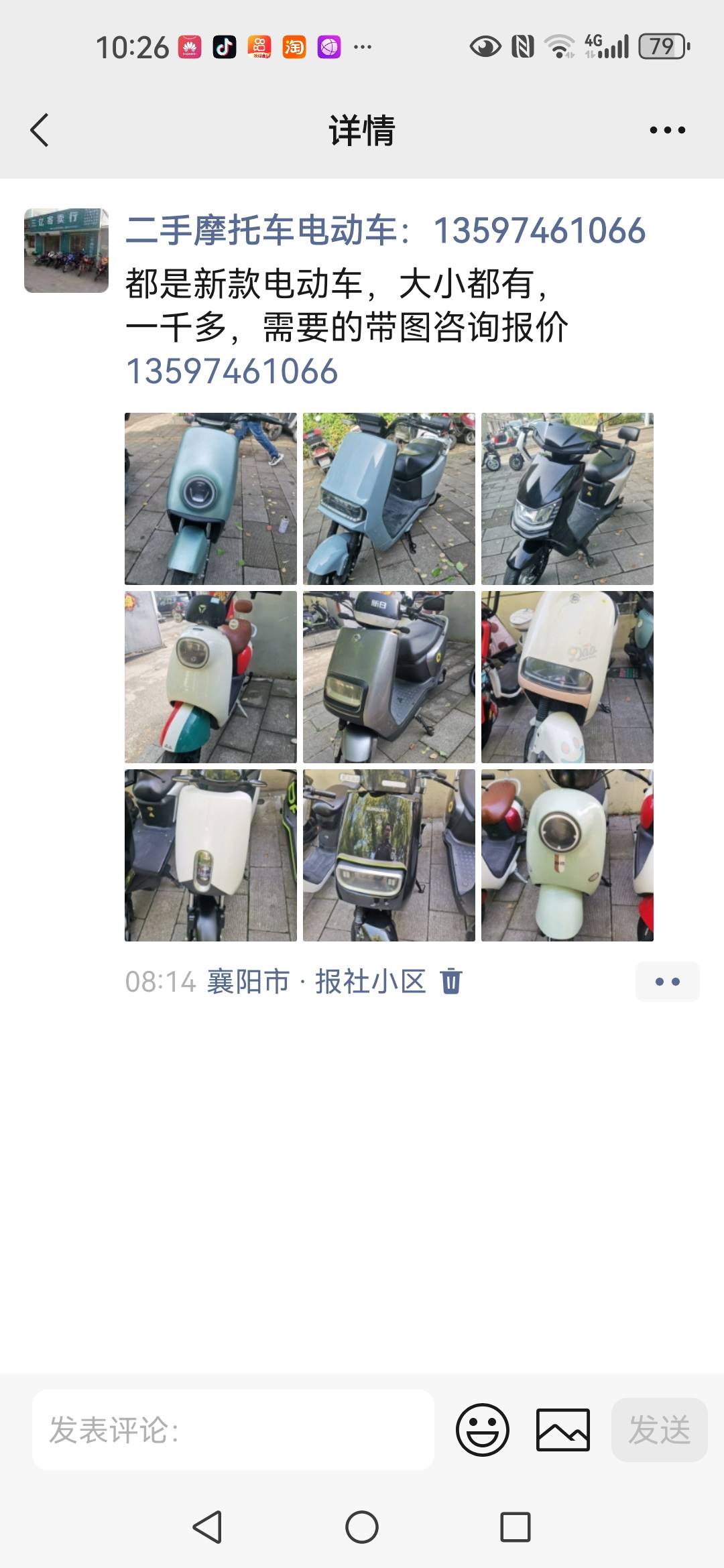The height and width of the screenshot is (1568, 724).
Task: Open the olive green scooter photo in the center
Action: click(x=389, y=677)
